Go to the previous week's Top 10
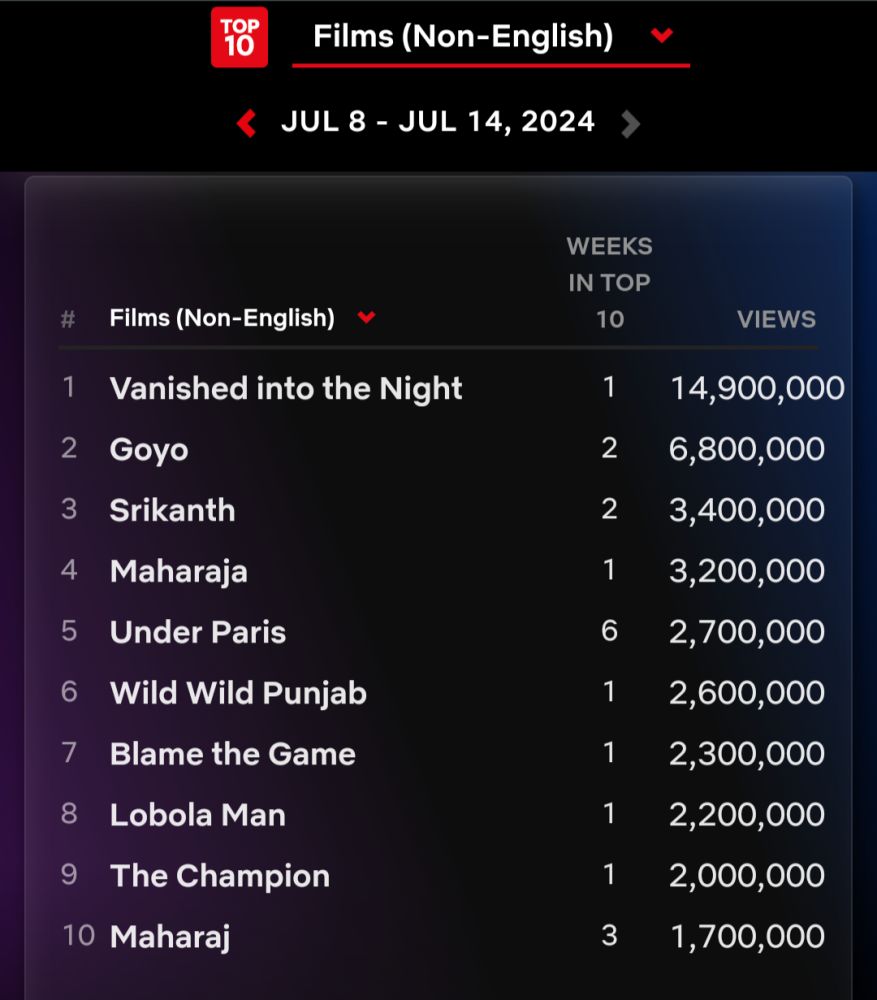This screenshot has width=877, height=1000. [247, 124]
